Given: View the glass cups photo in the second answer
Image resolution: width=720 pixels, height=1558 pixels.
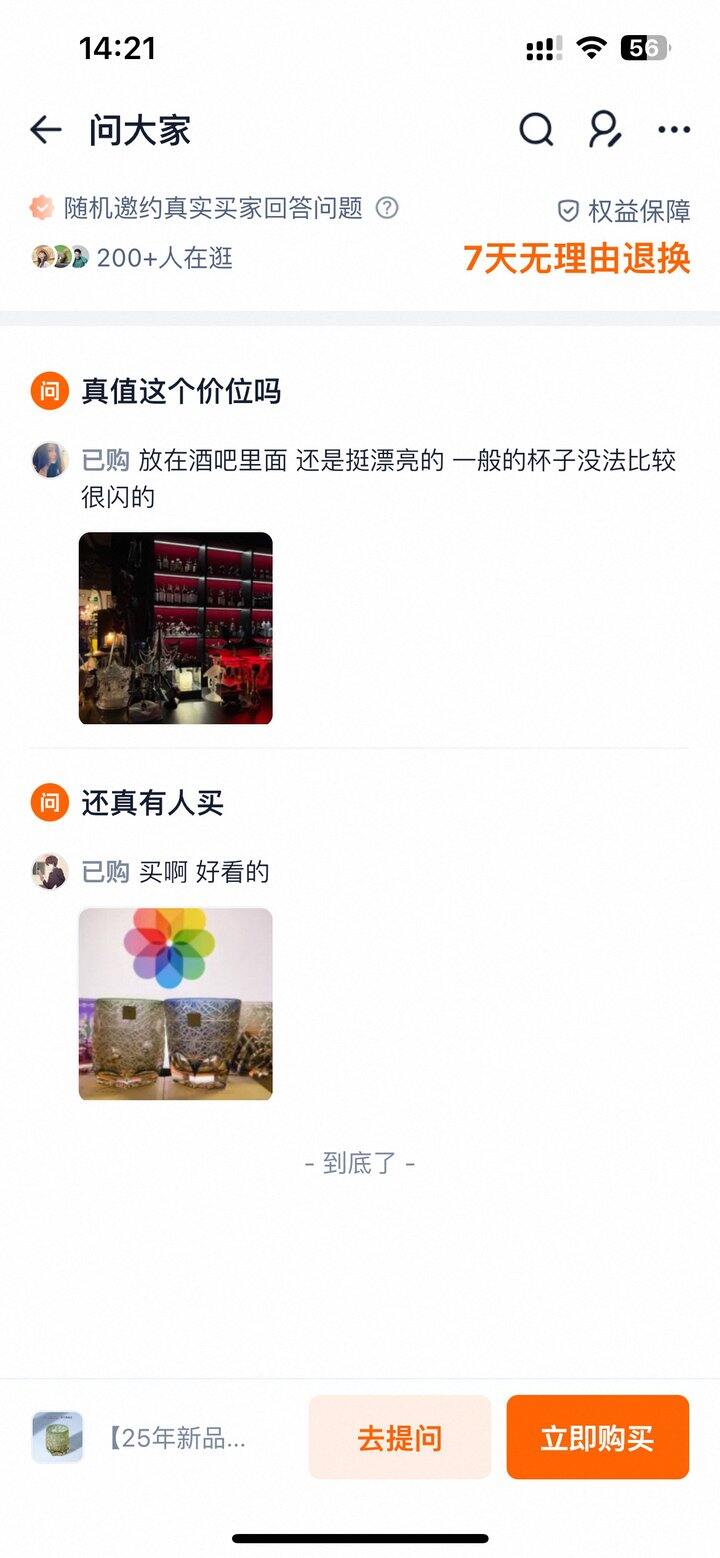Looking at the screenshot, I should (x=176, y=1004).
